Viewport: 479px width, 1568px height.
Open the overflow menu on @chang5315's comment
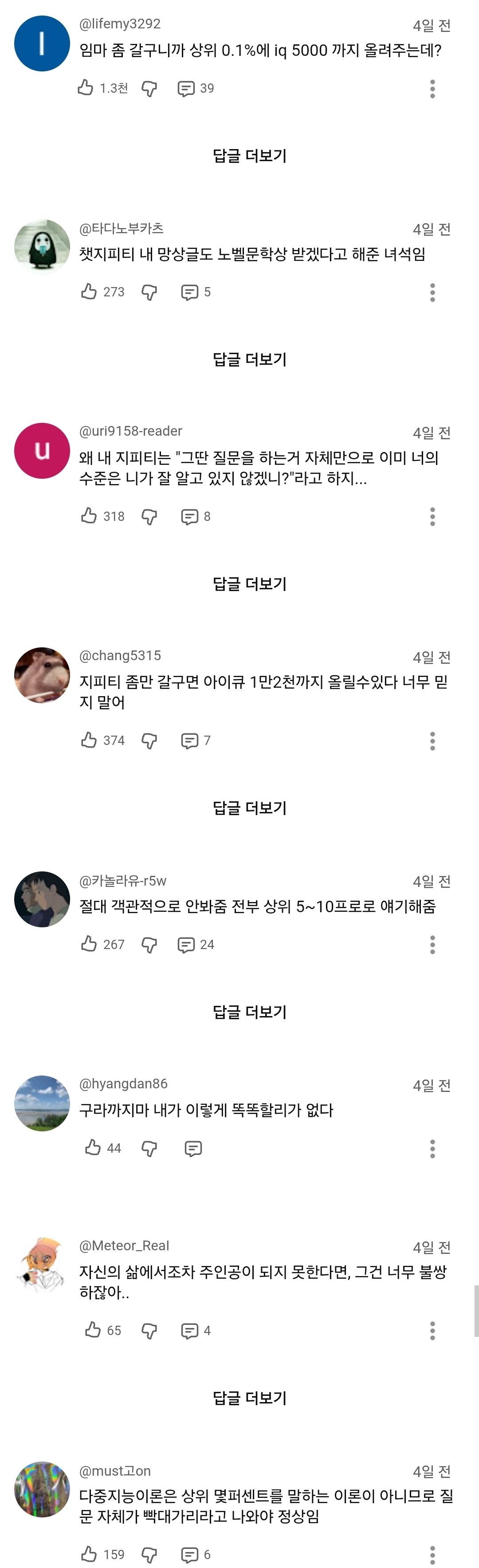[432, 741]
